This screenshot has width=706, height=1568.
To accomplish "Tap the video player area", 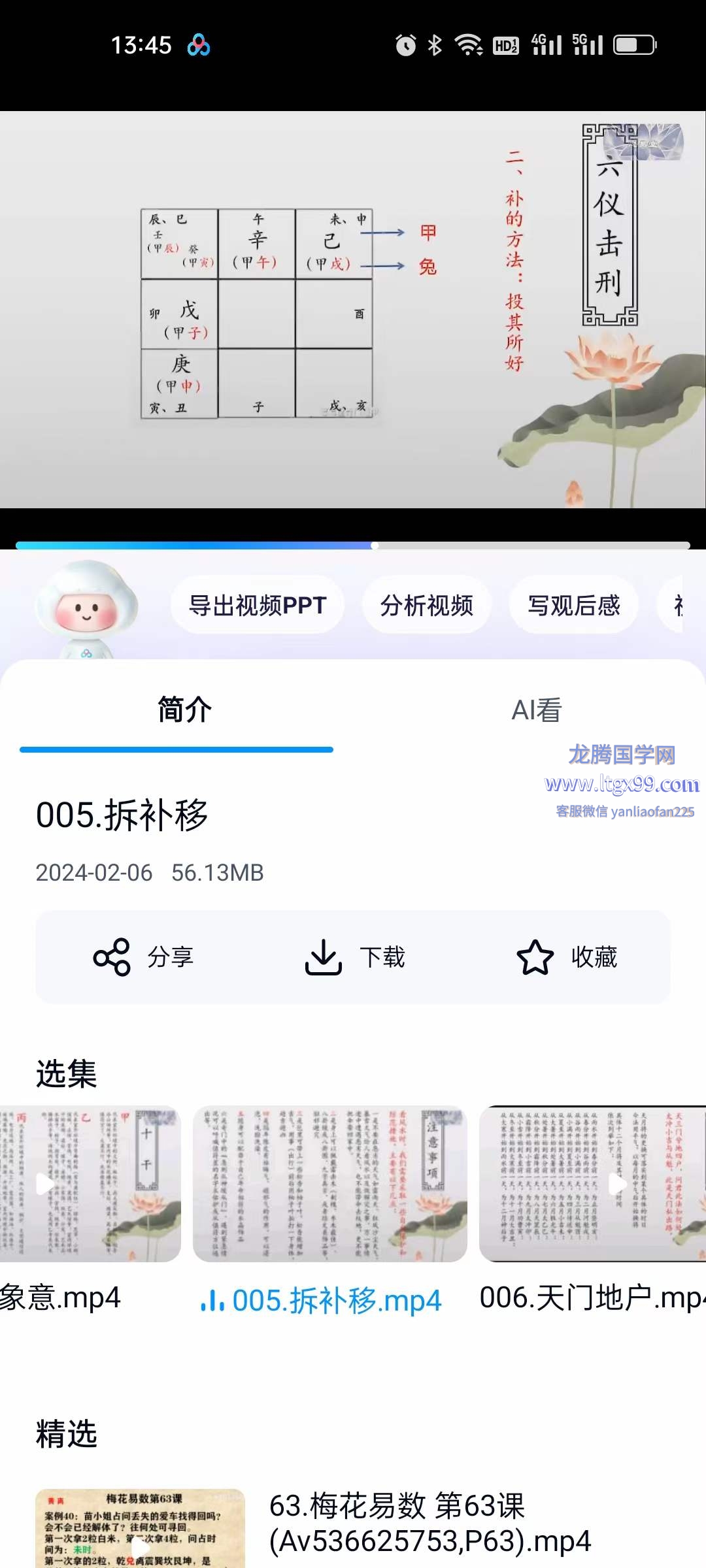I will click(x=353, y=310).
